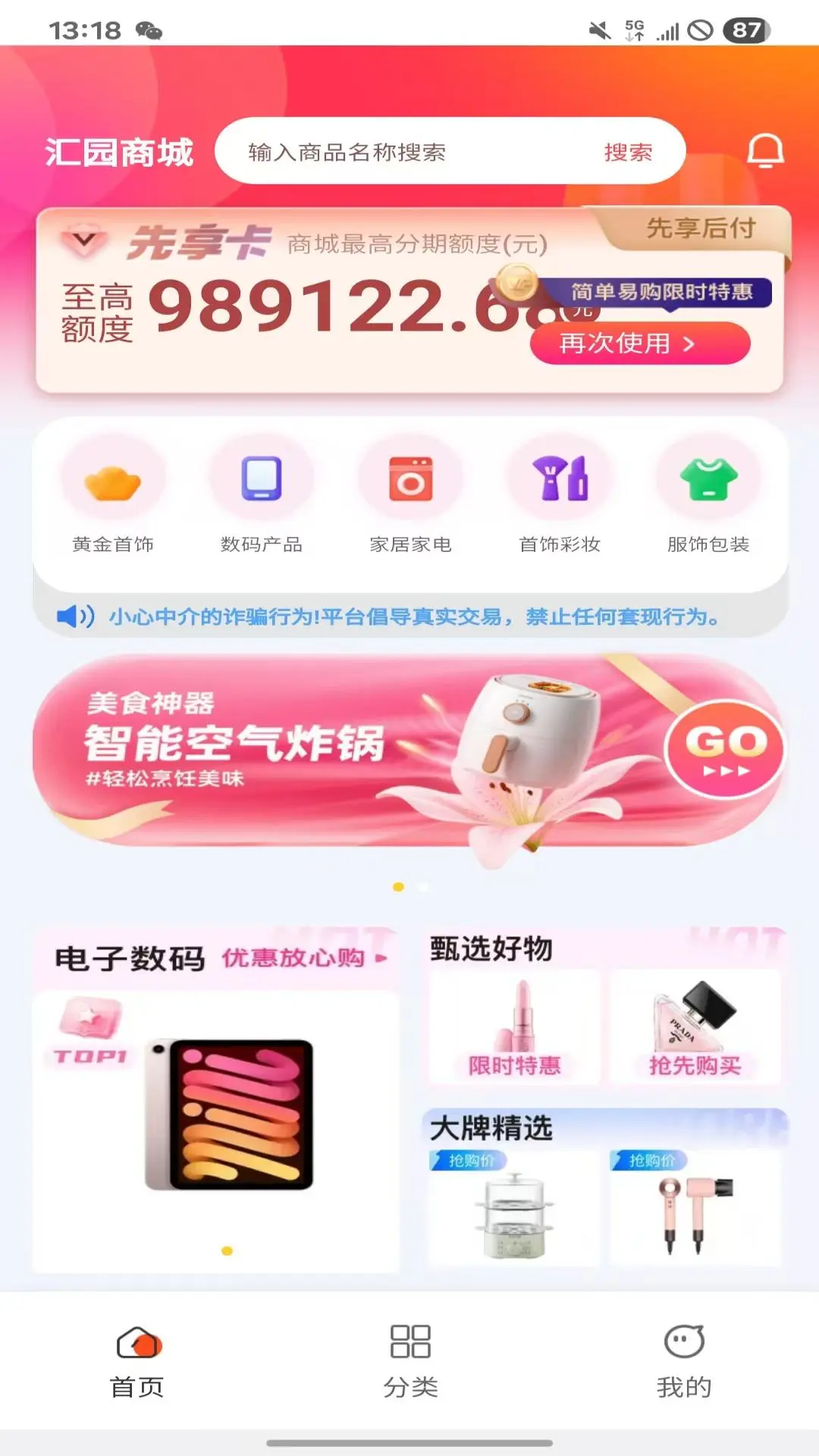This screenshot has width=819, height=1456.
Task: Open the 优惠放心购 link
Action: 303,958
